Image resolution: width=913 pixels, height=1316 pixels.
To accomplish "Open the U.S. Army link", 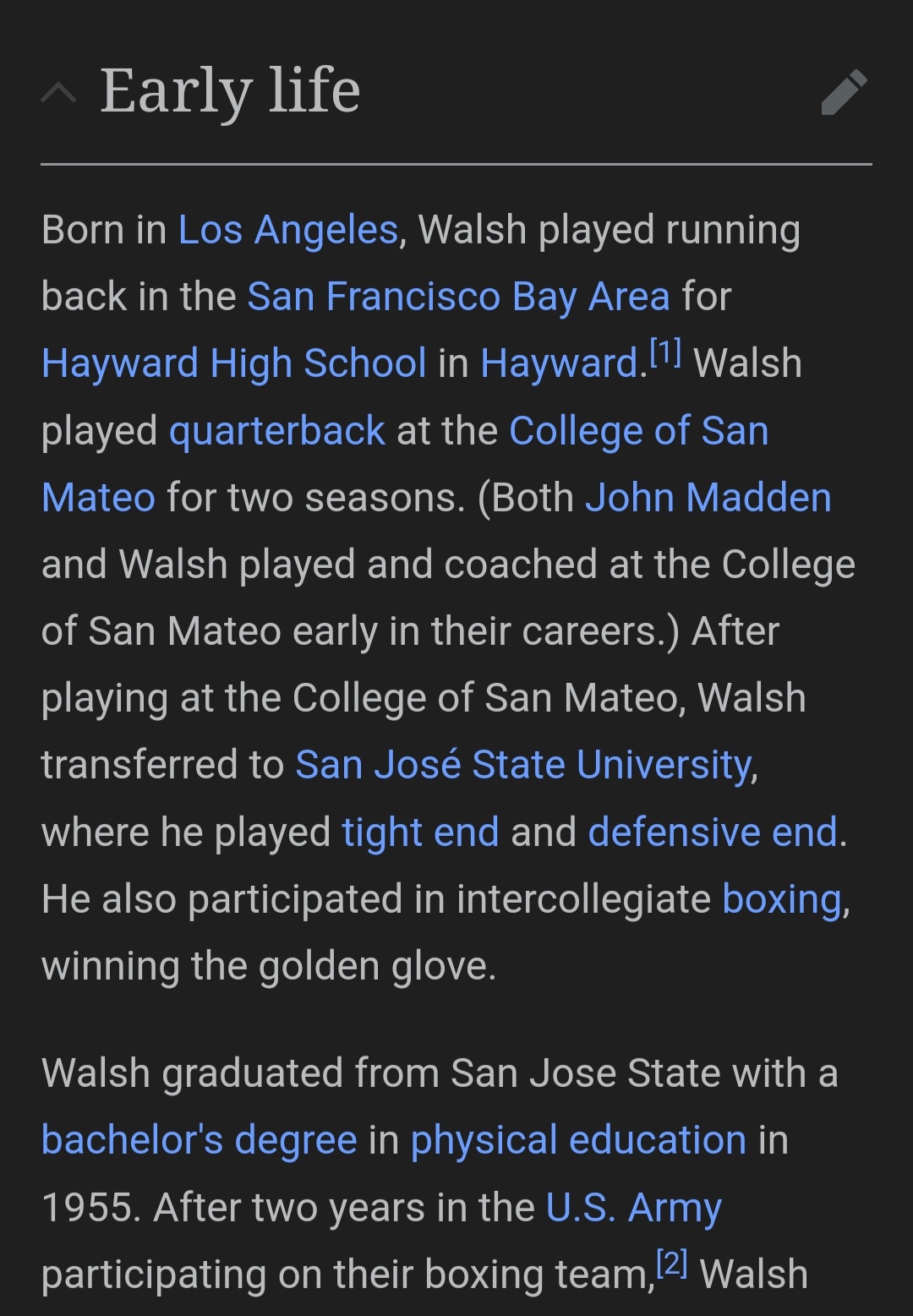I will coord(633,1207).
